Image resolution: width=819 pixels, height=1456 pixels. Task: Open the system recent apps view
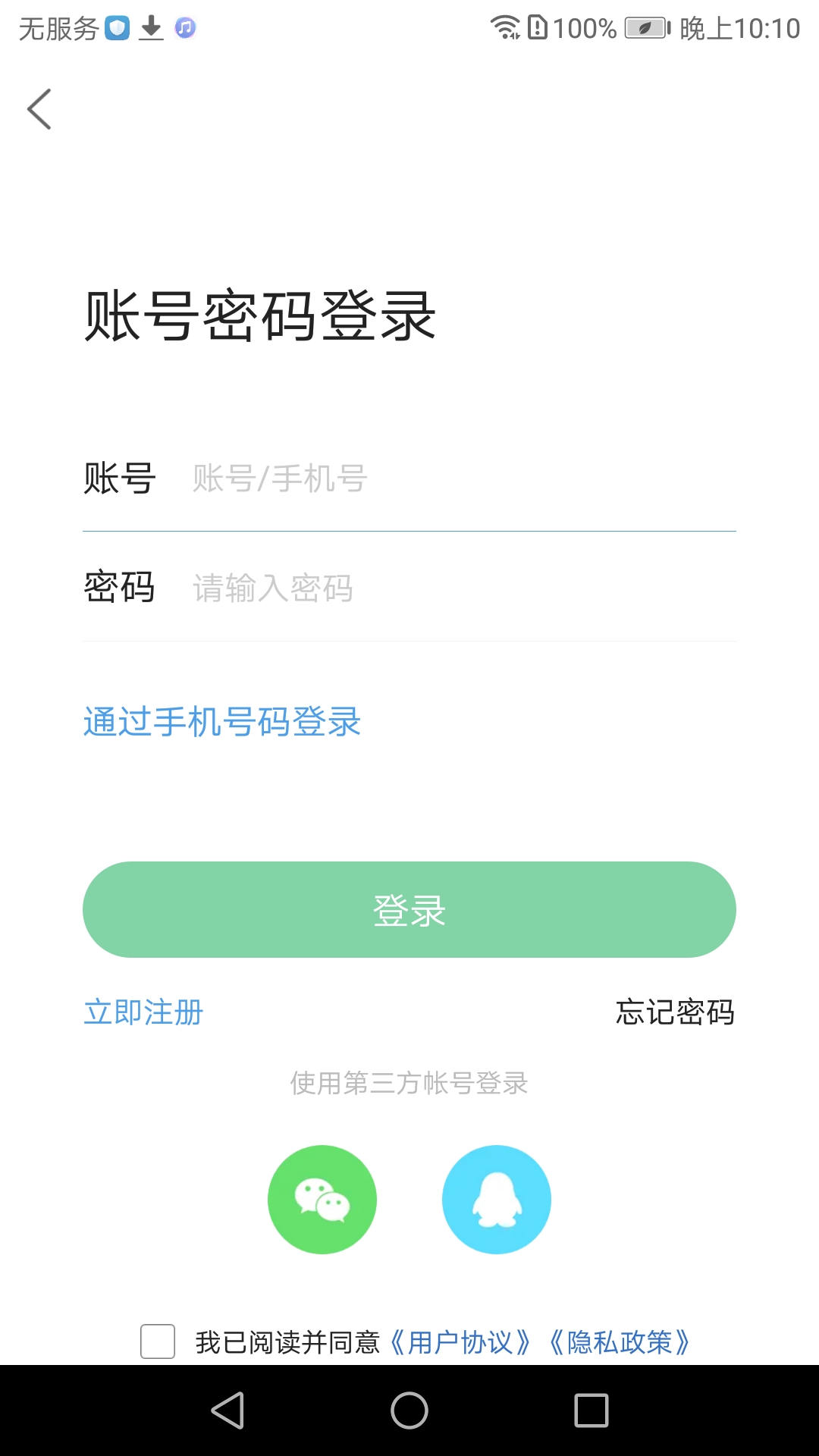click(591, 1410)
